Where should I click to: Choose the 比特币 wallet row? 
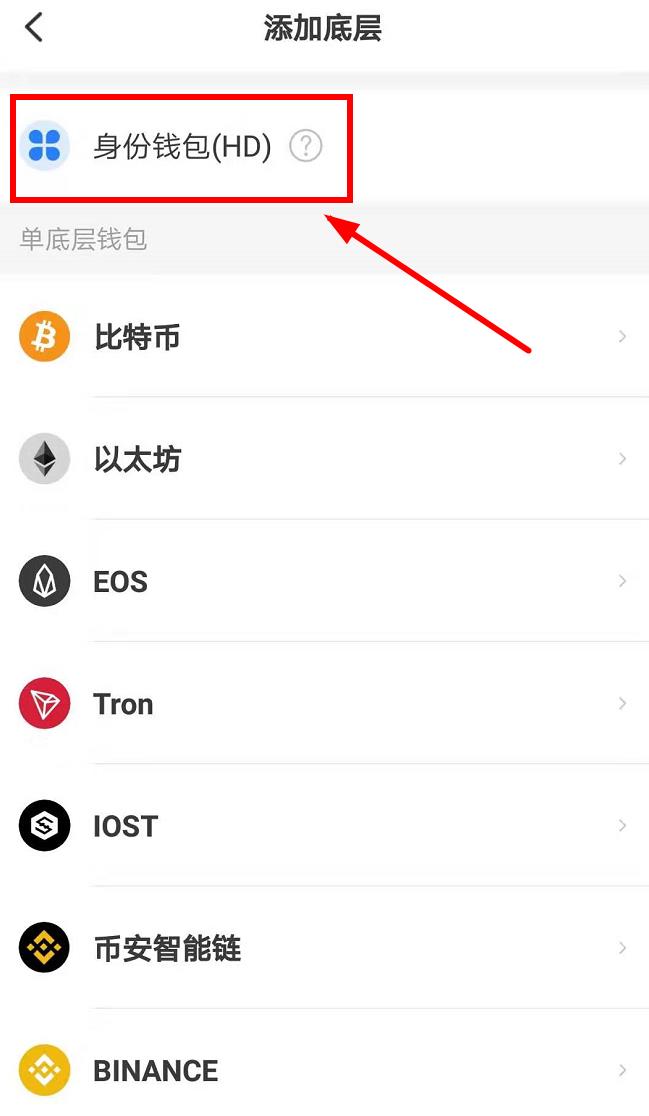tap(324, 337)
